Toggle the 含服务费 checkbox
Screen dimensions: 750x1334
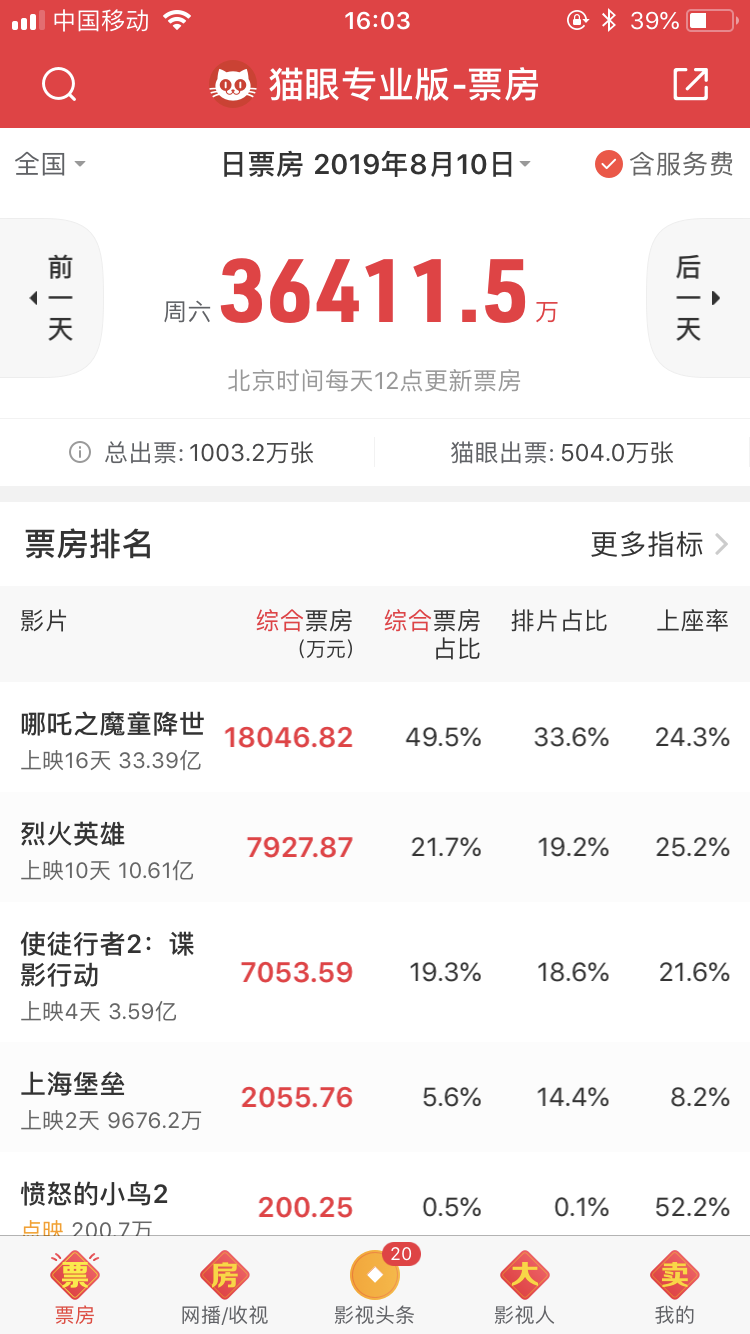tap(664, 164)
